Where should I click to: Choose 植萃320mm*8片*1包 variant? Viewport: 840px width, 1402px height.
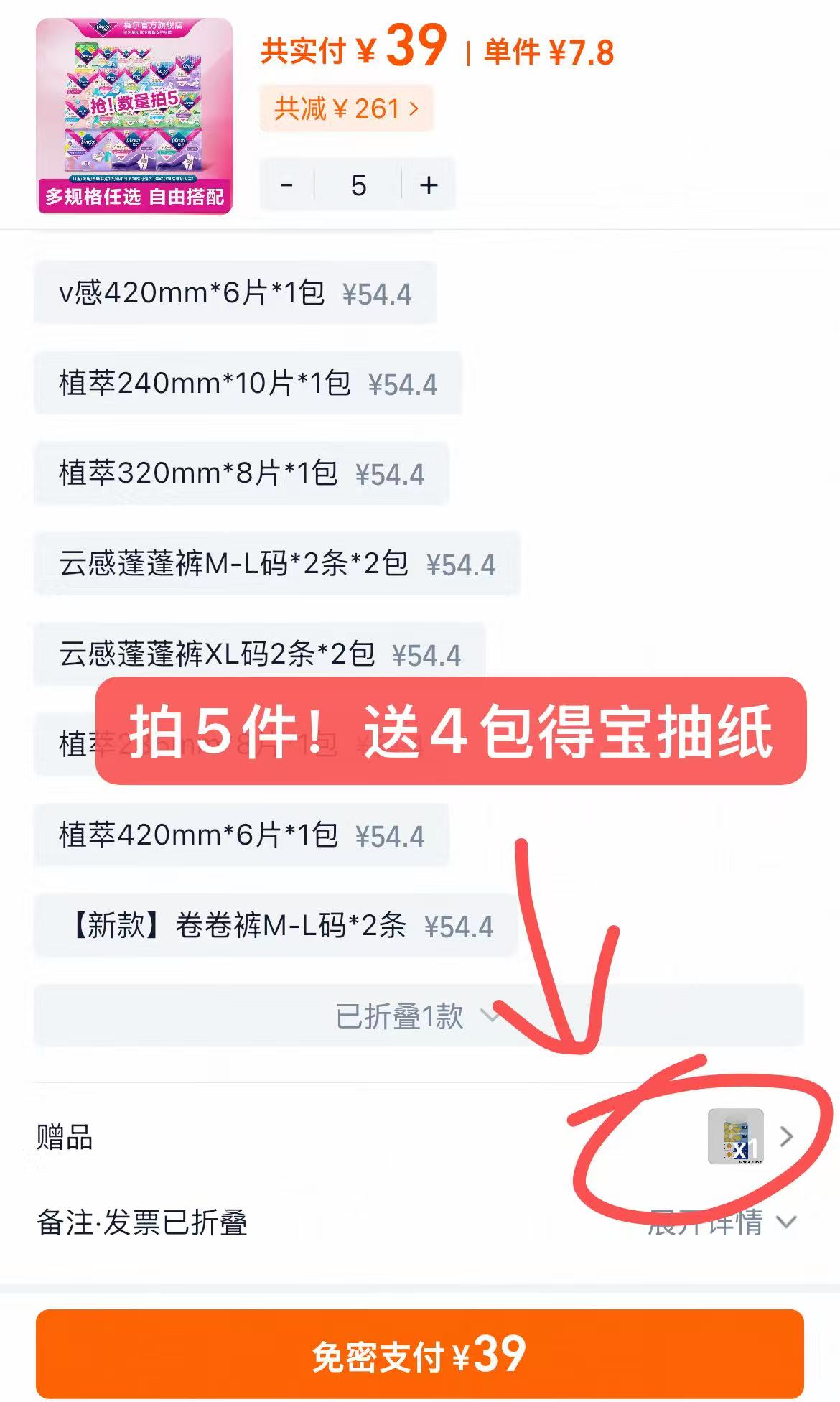point(241,474)
